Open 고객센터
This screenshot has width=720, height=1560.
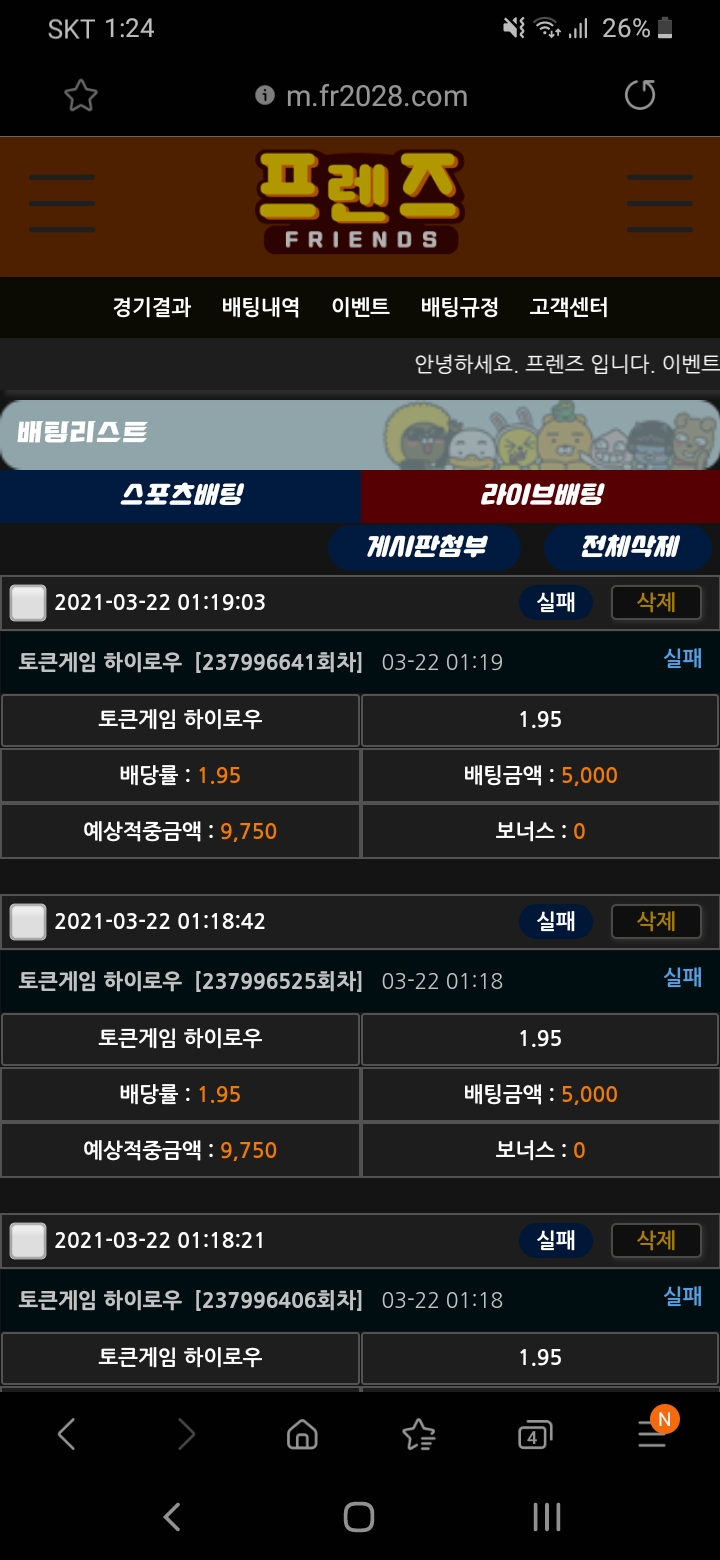[x=568, y=307]
